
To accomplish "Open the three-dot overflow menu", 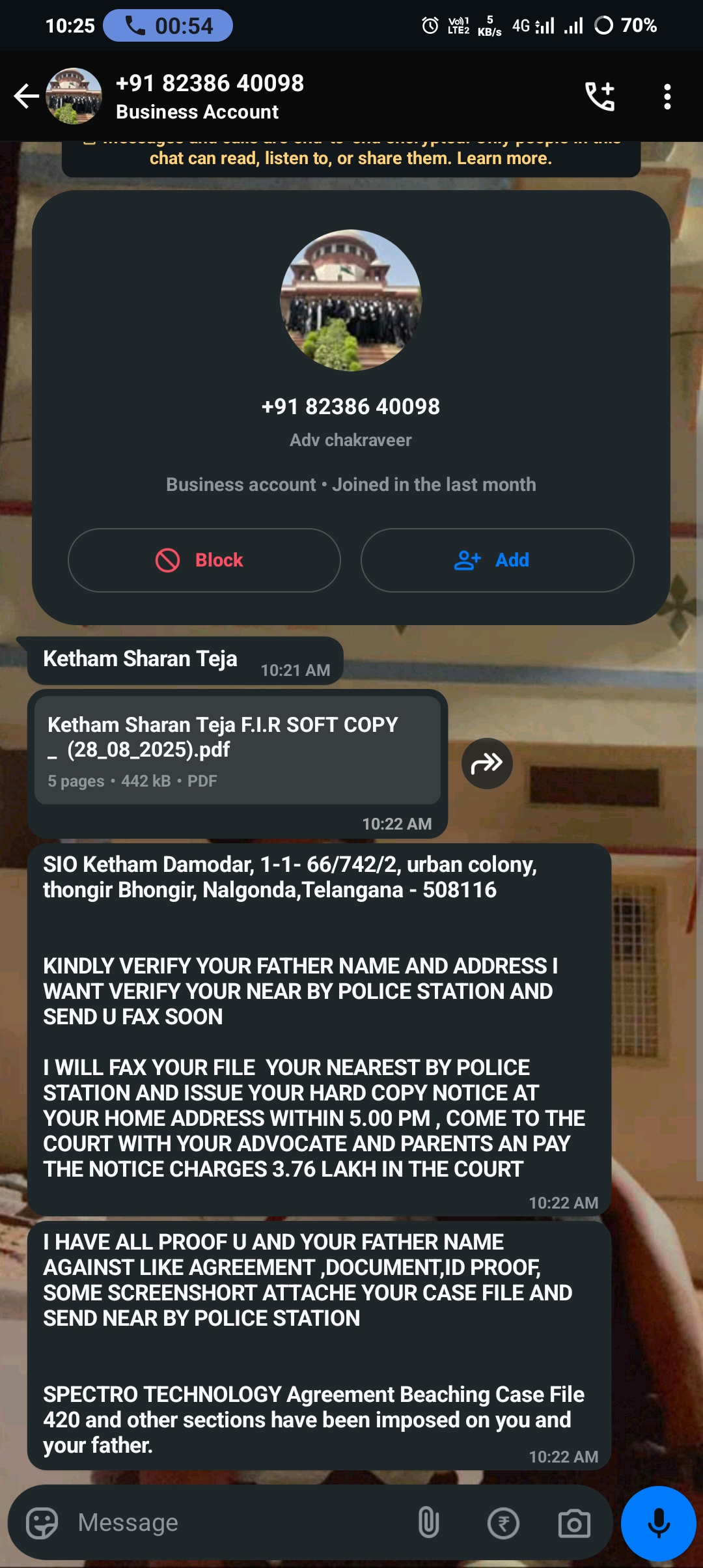I will (x=667, y=96).
